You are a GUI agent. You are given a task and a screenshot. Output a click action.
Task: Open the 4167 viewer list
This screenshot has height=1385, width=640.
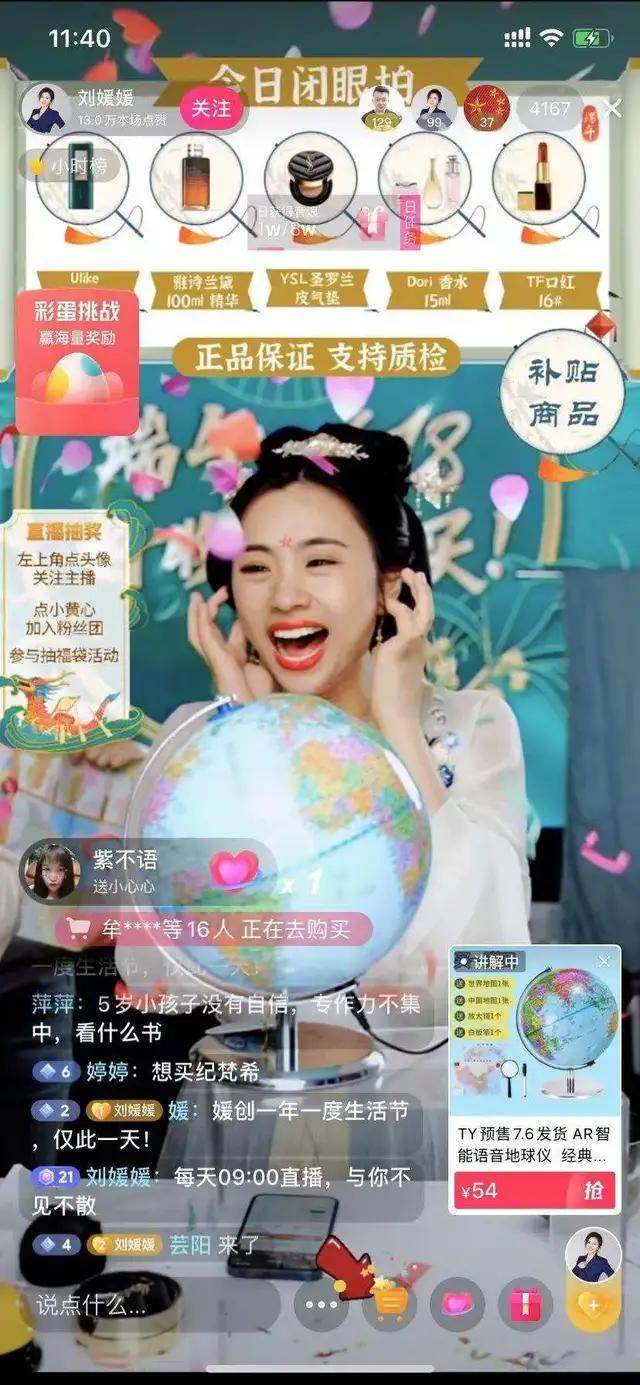pos(549,108)
